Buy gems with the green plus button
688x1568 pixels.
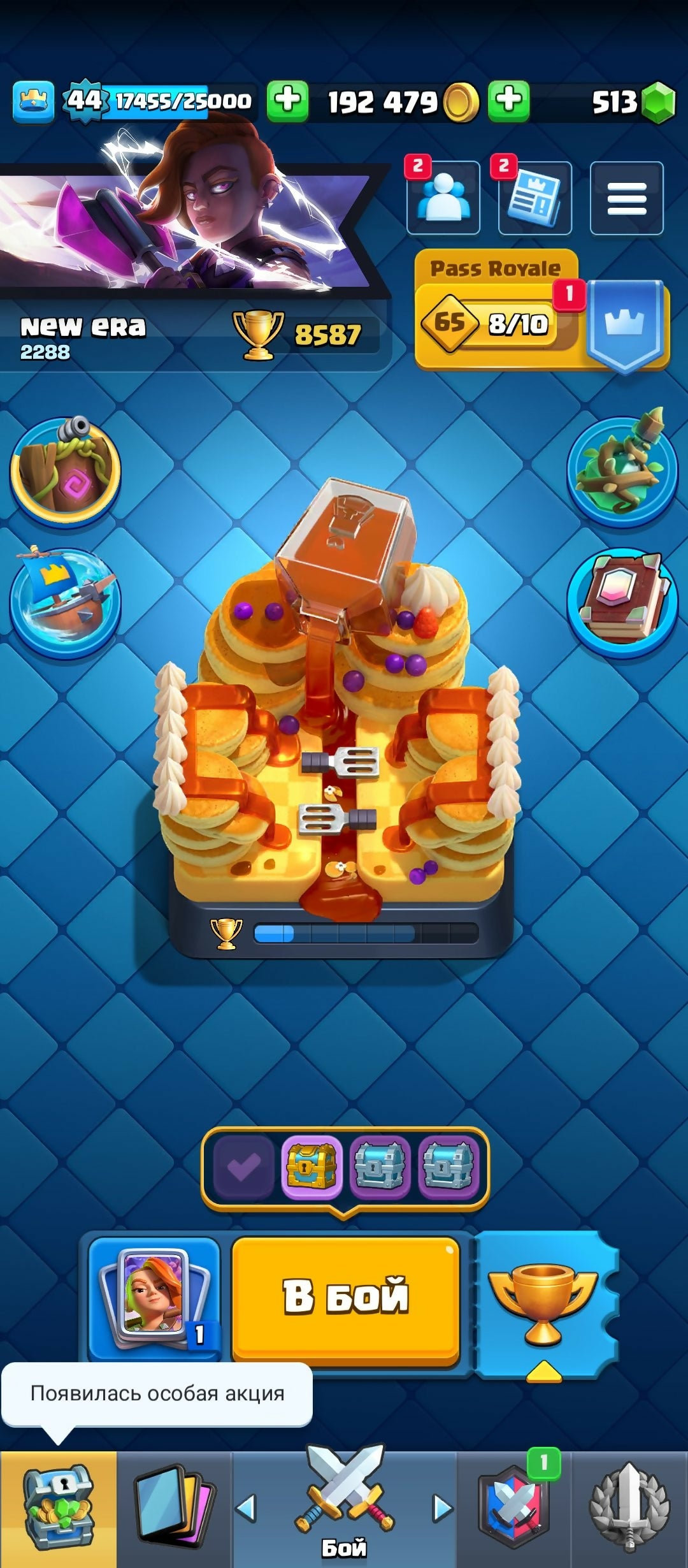point(508,101)
